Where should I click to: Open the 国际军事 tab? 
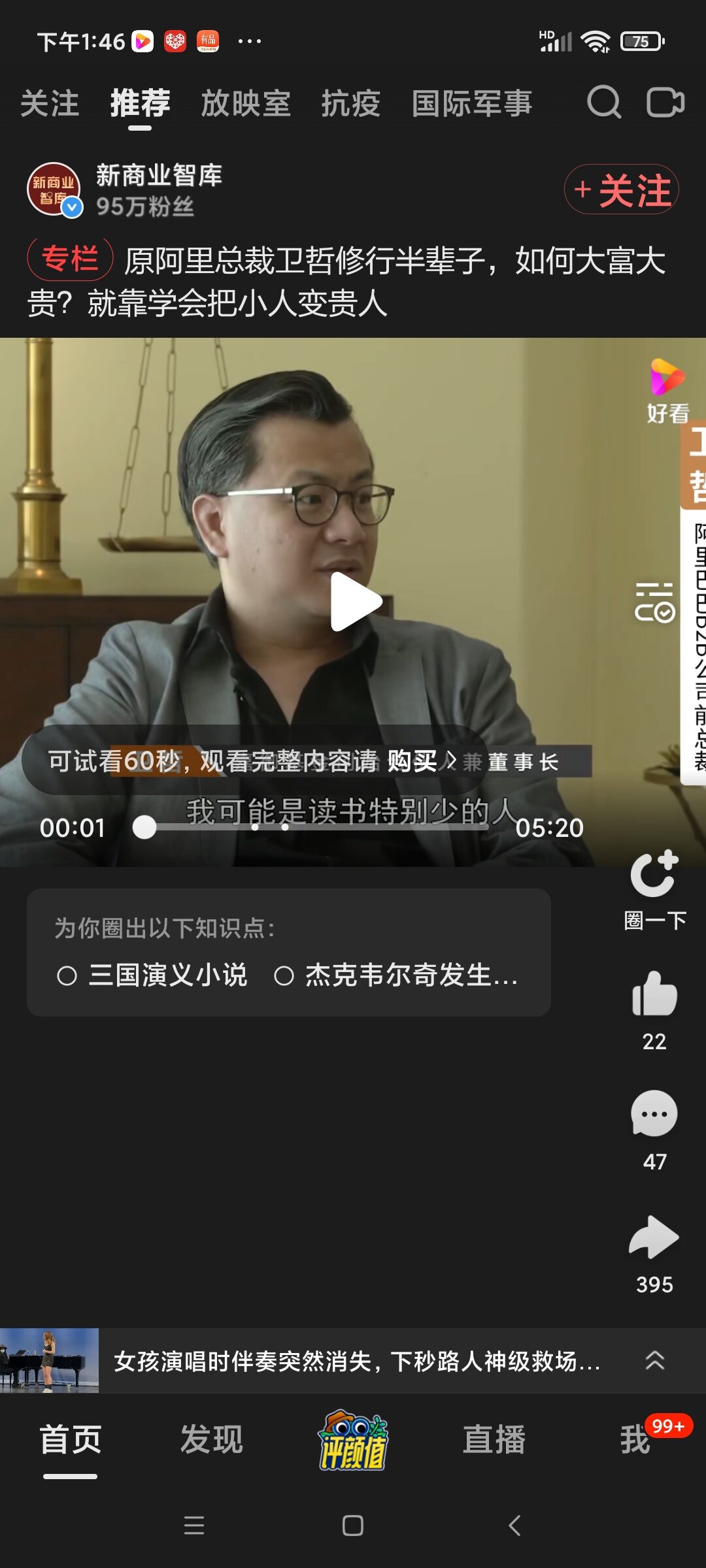tap(472, 104)
